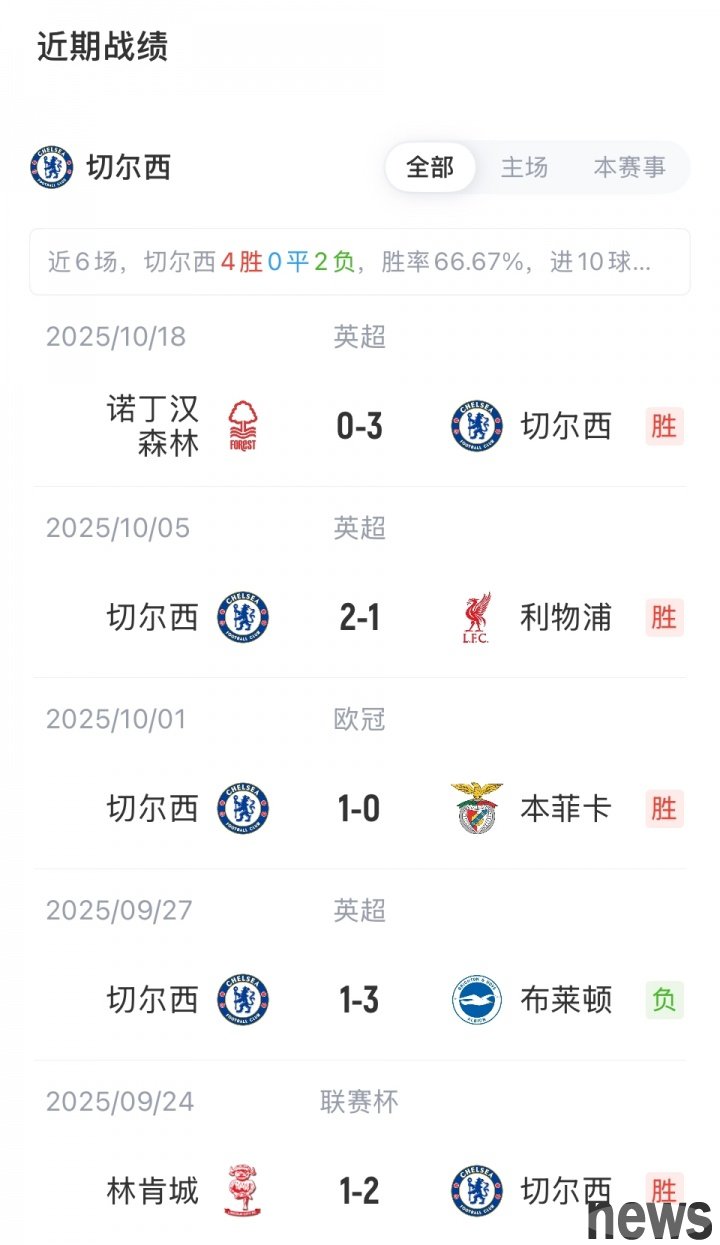Select the 全部 filter tab
720x1245 pixels.
coord(430,167)
